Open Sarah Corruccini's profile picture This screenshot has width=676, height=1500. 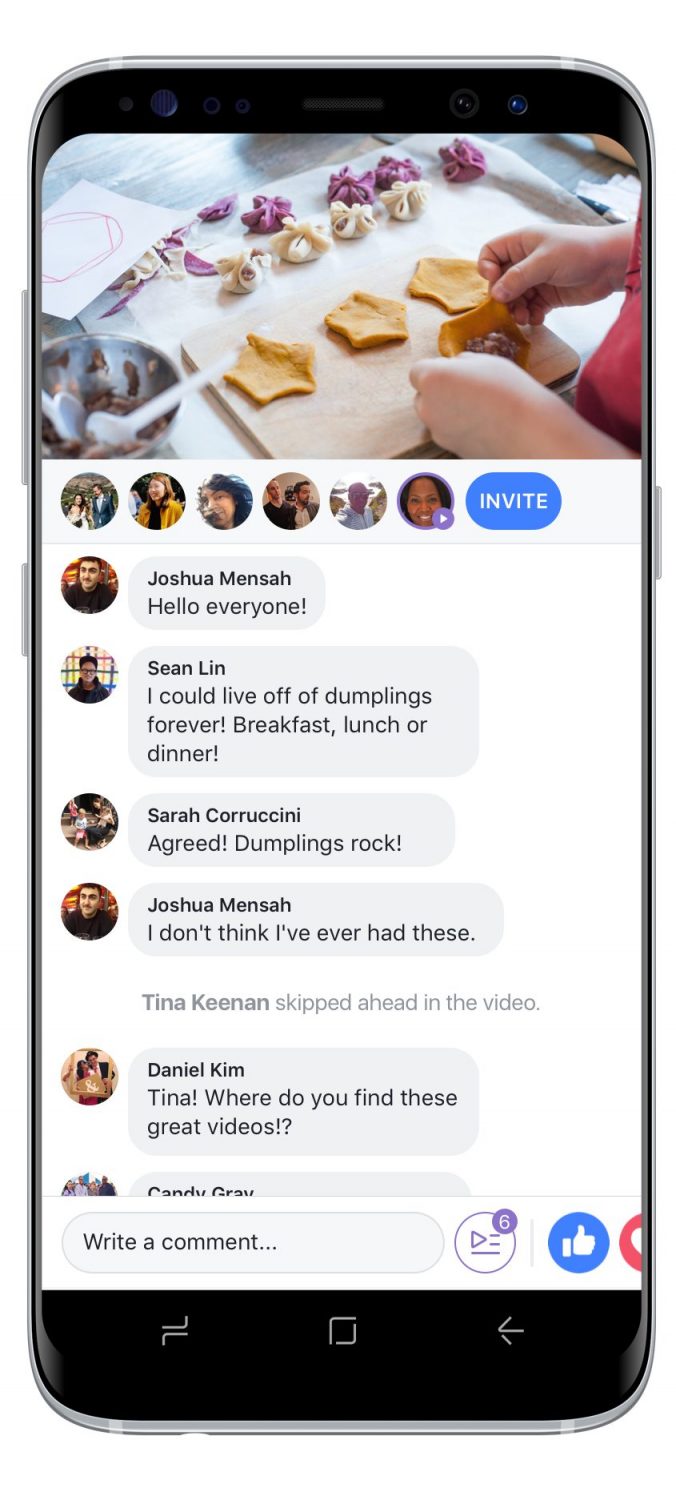(x=89, y=822)
